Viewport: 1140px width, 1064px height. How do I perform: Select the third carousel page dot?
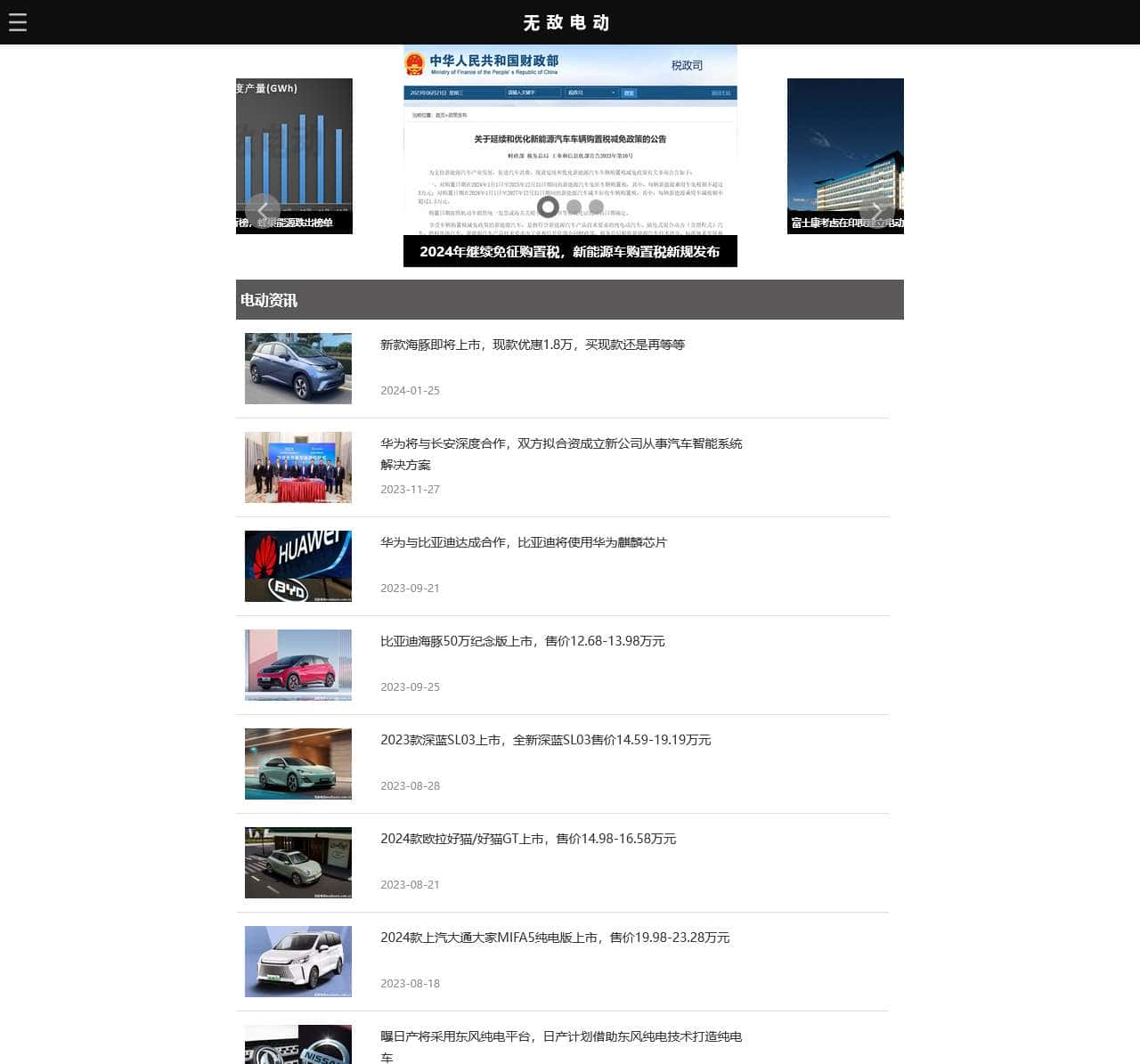tap(596, 207)
